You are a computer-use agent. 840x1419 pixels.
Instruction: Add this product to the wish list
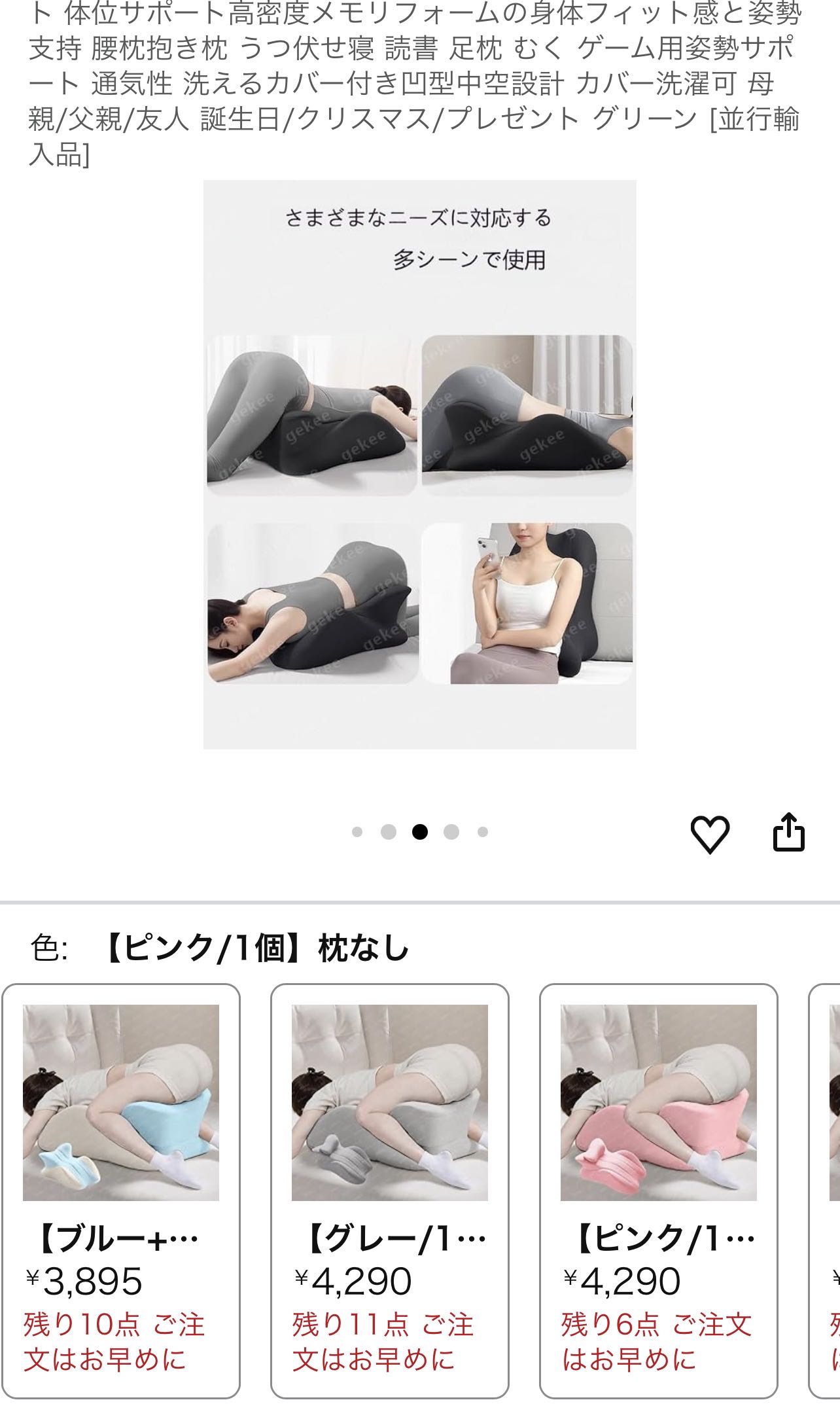[710, 834]
